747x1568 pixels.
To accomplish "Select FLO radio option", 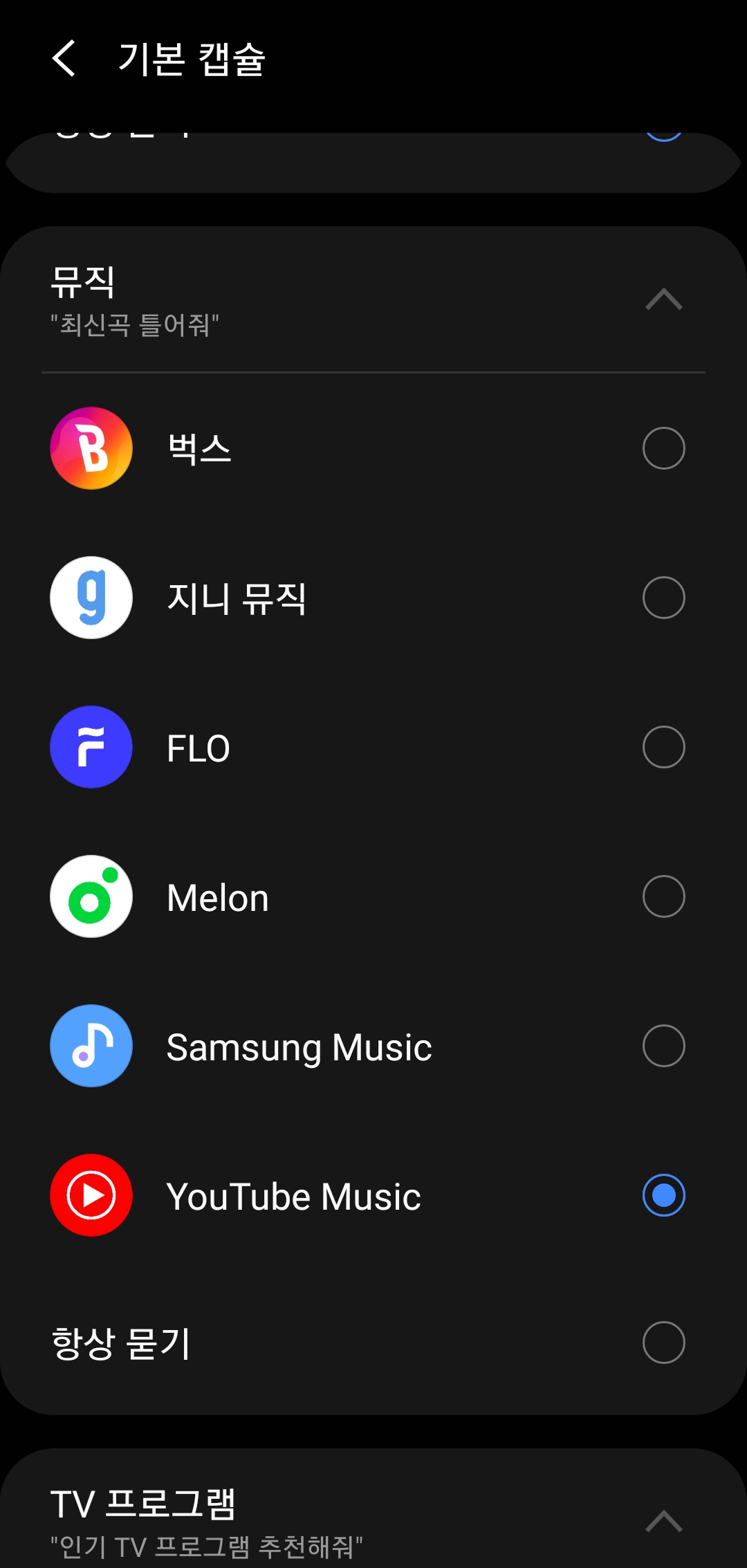I will coord(663,747).
